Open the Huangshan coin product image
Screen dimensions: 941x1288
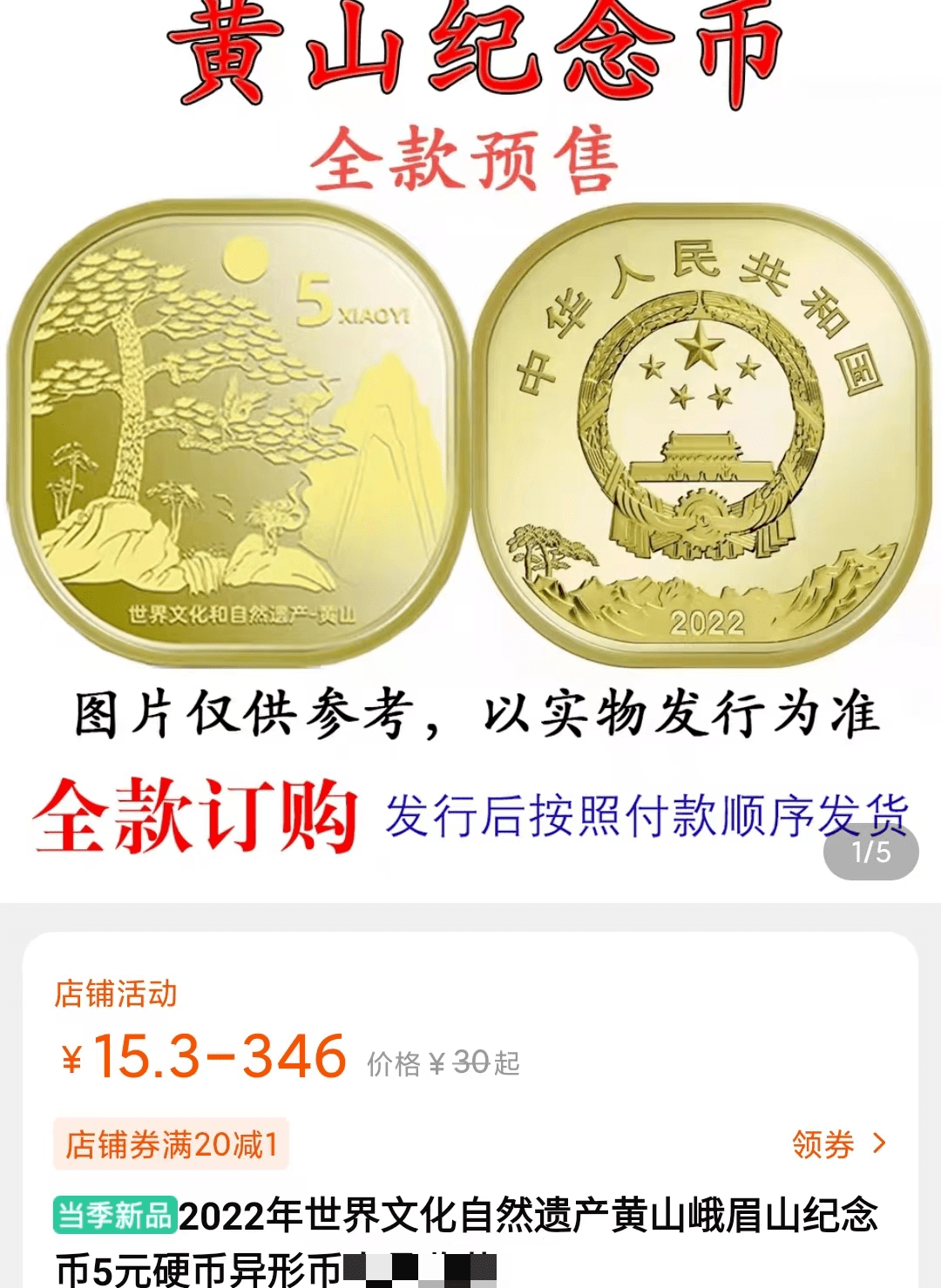coord(470,435)
